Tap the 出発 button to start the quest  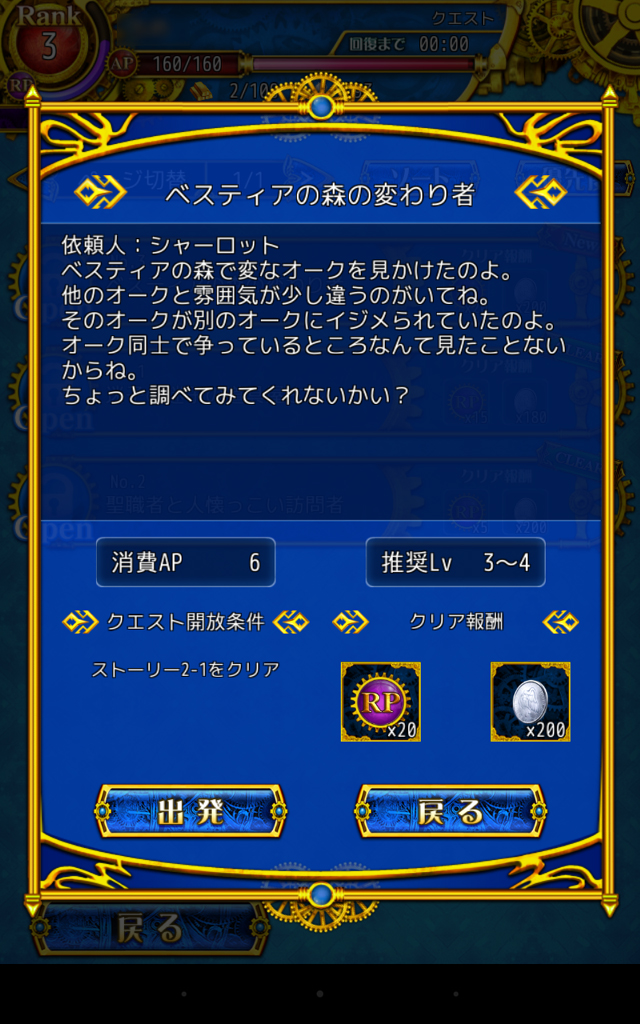191,811
